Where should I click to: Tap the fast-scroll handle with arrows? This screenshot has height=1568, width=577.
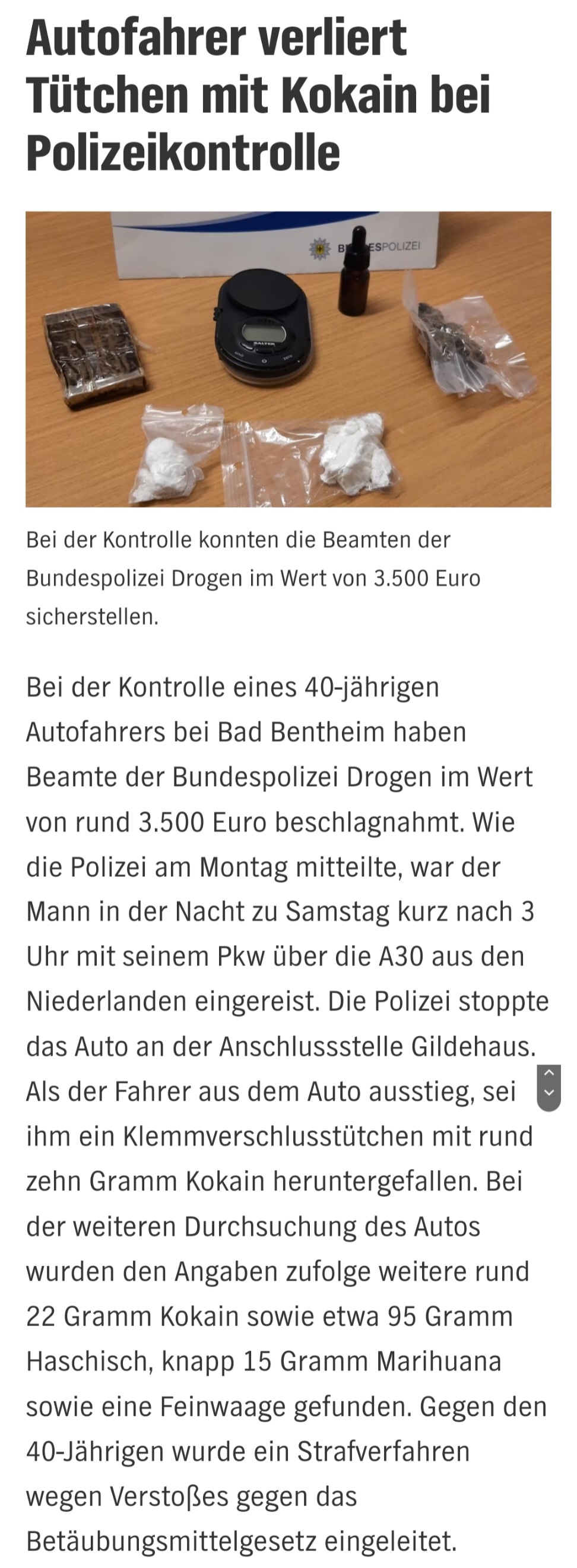coord(549,1088)
